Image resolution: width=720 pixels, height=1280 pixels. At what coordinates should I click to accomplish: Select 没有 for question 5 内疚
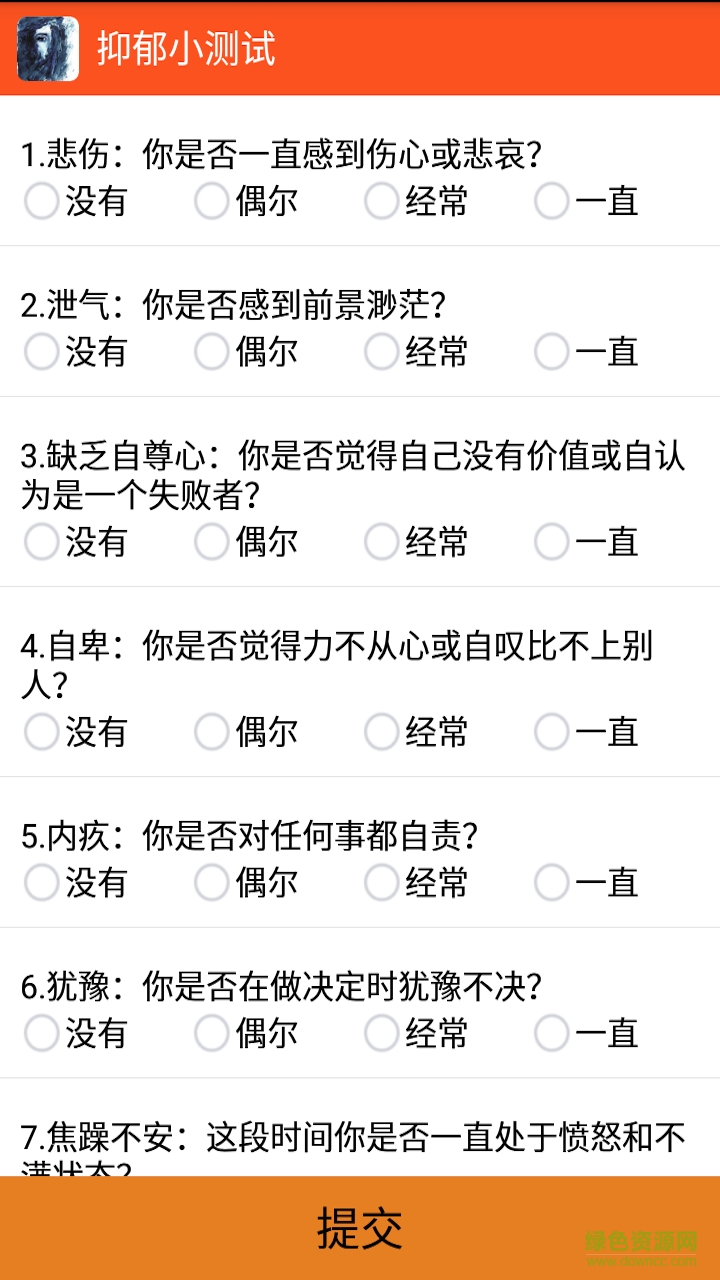coord(40,884)
